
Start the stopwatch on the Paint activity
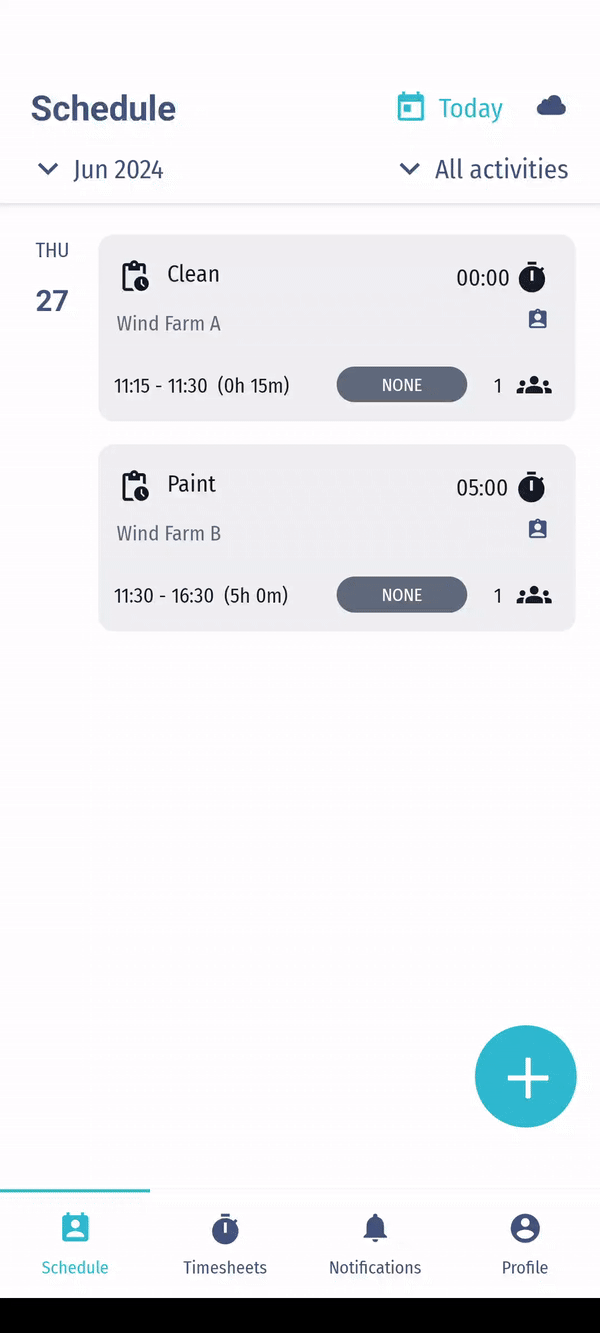click(x=532, y=487)
